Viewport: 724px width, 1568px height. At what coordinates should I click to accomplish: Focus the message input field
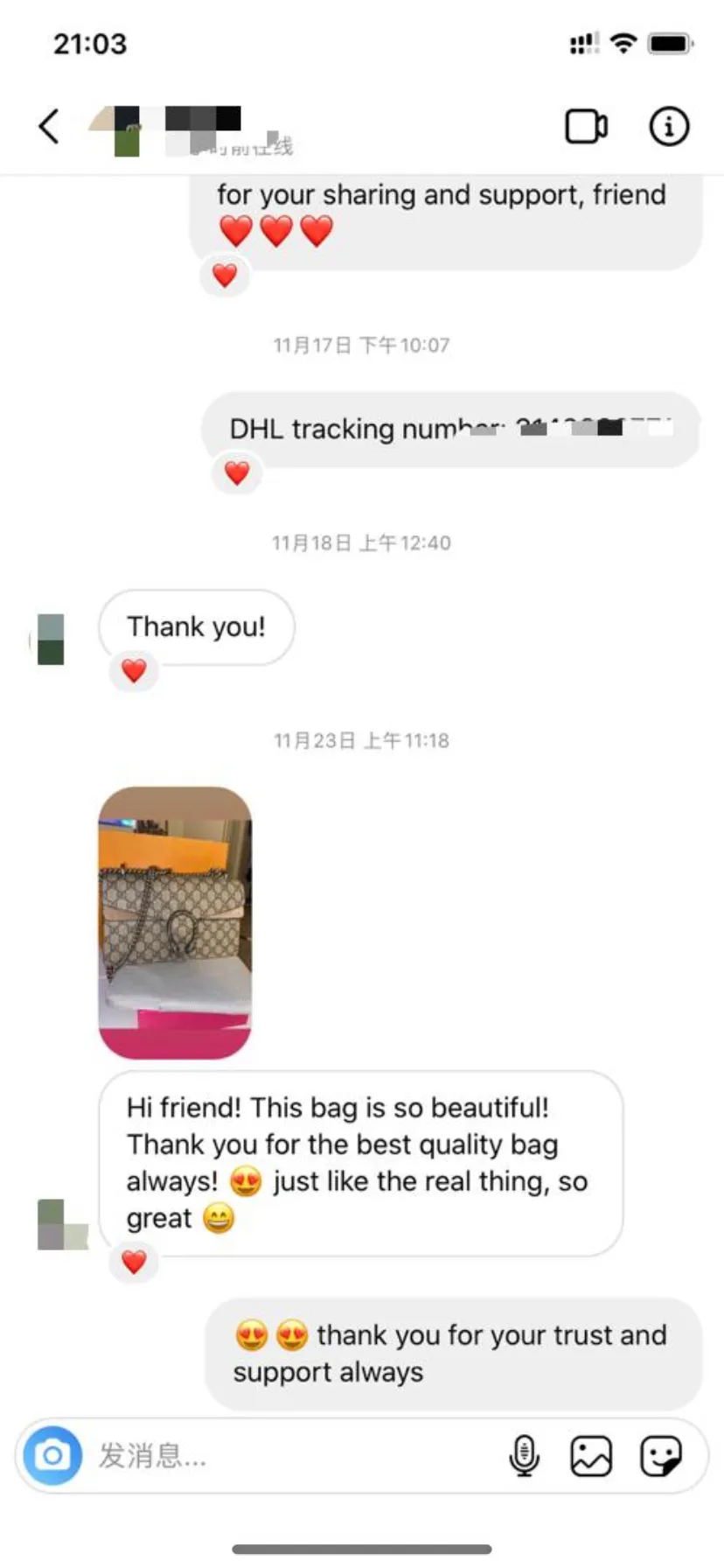coord(289,1456)
